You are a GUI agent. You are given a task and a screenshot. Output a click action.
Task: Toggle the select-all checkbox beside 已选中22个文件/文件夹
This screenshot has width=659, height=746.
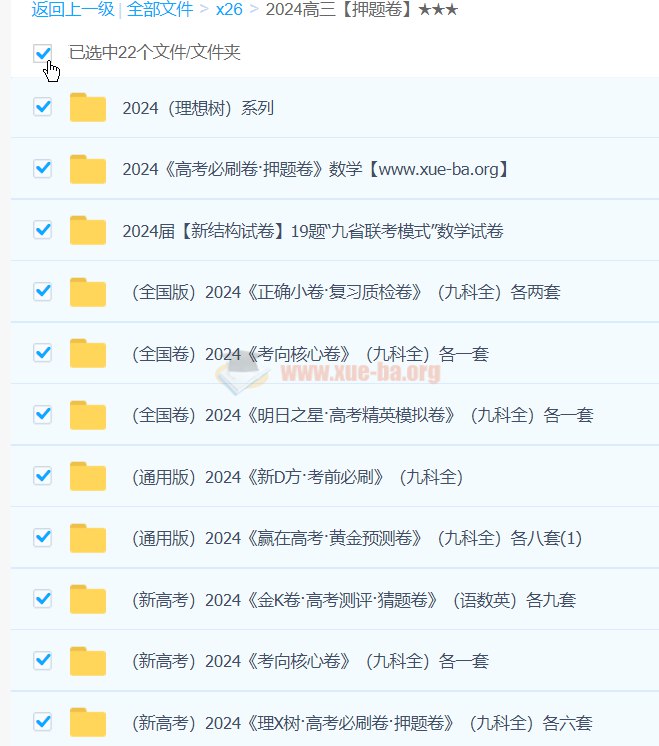point(42,53)
